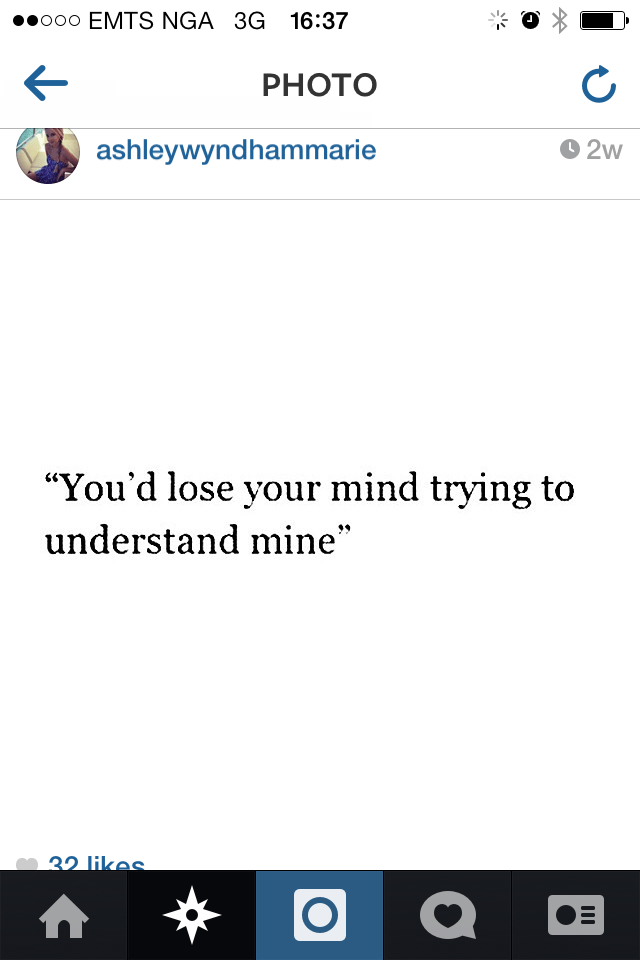Viewport: 640px width, 960px height.
Task: Switch to the activity heart tab
Action: click(x=448, y=915)
